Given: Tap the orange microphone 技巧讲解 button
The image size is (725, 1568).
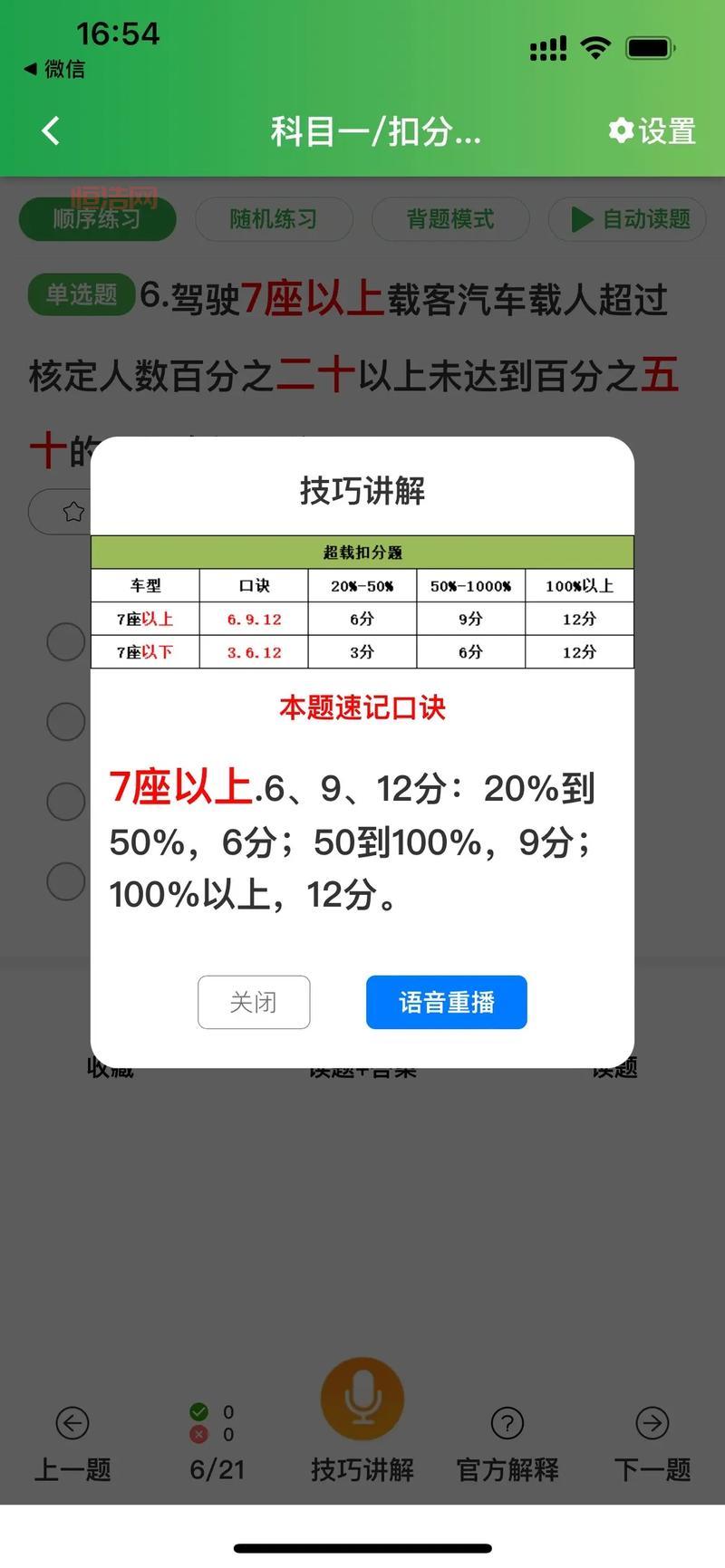Looking at the screenshot, I should click(362, 1400).
